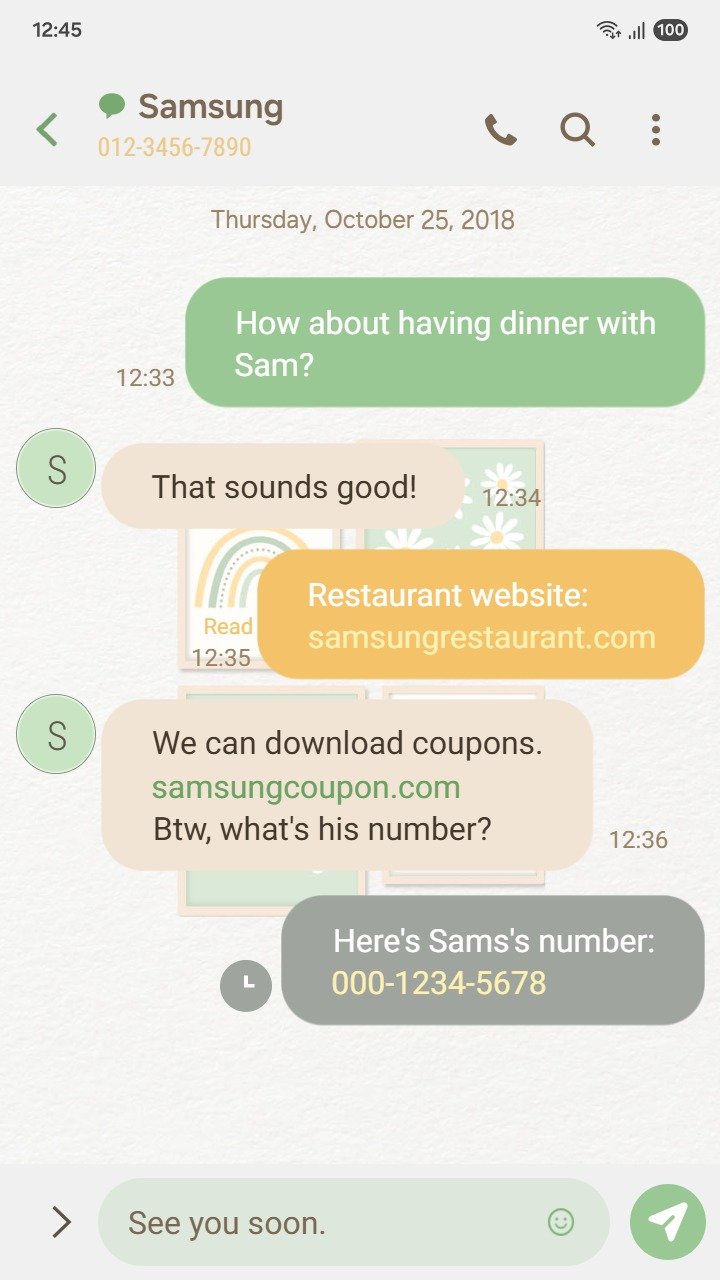Open the contact avatar beside "That sounds good!"
720x1280 pixels.
pyautogui.click(x=56, y=468)
